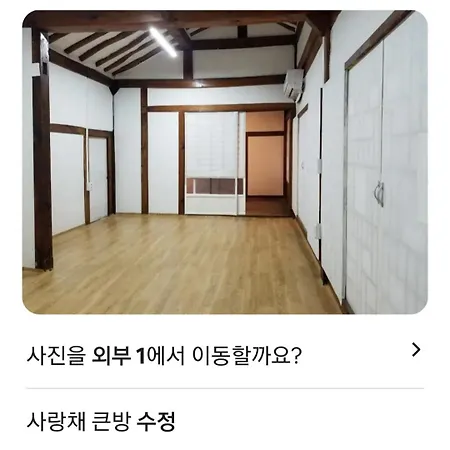The width and height of the screenshot is (450, 450).
Task: Open the room photo preview
Action: [225, 162]
